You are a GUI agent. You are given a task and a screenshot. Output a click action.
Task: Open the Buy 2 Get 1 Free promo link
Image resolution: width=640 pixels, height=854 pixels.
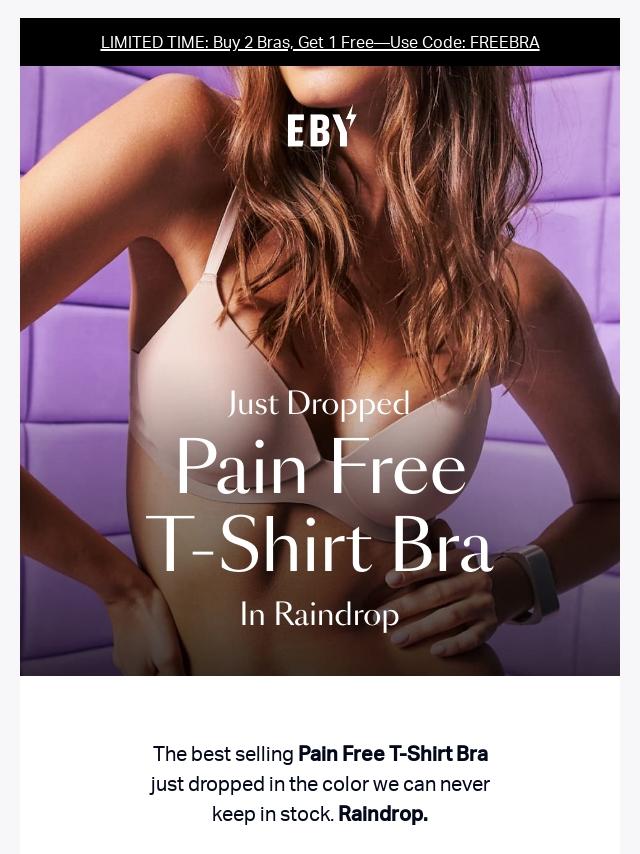[320, 42]
